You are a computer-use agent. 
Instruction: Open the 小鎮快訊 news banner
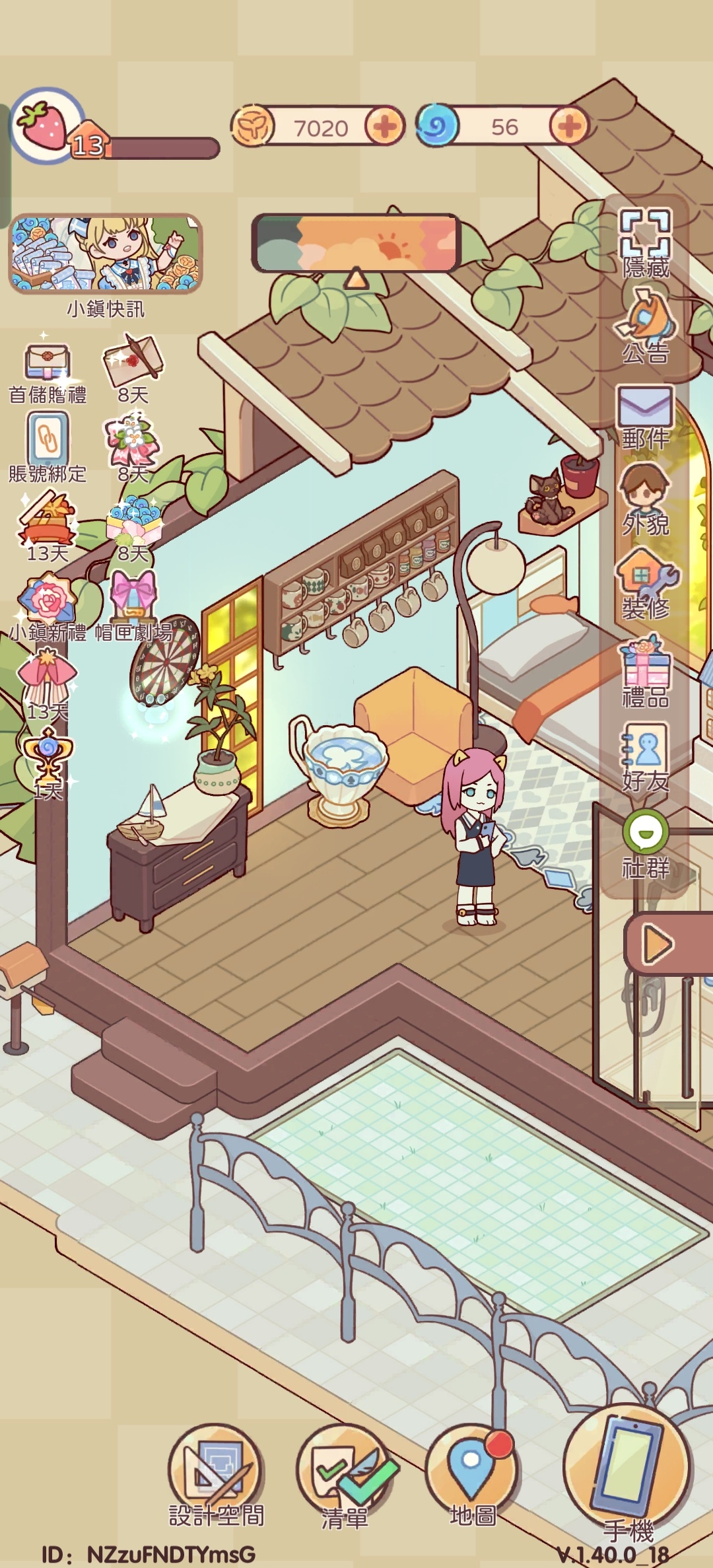106,254
